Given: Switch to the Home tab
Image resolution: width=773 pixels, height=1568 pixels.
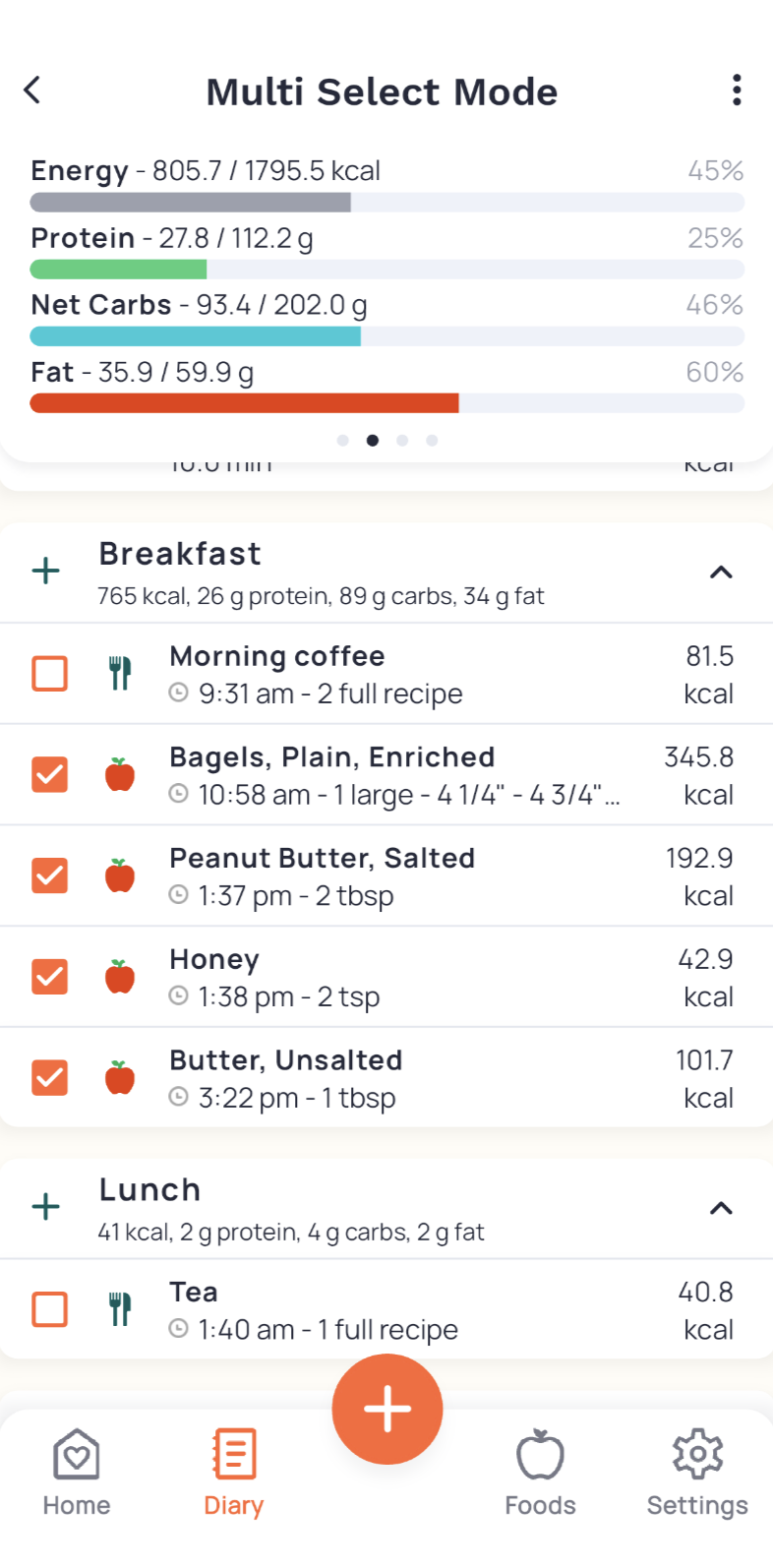Looking at the screenshot, I should pyautogui.click(x=77, y=1473).
